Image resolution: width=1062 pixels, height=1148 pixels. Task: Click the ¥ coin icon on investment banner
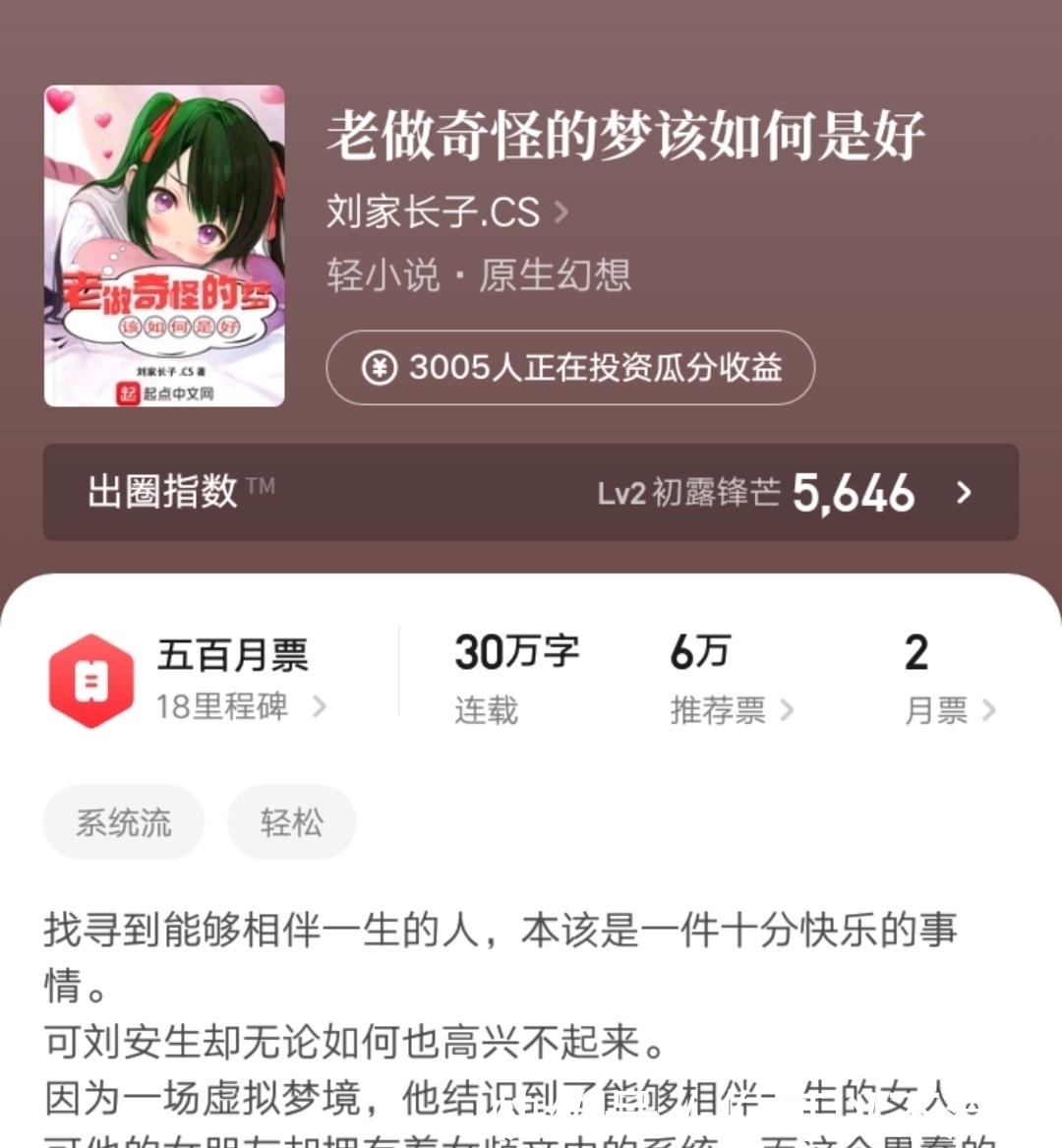coord(380,368)
